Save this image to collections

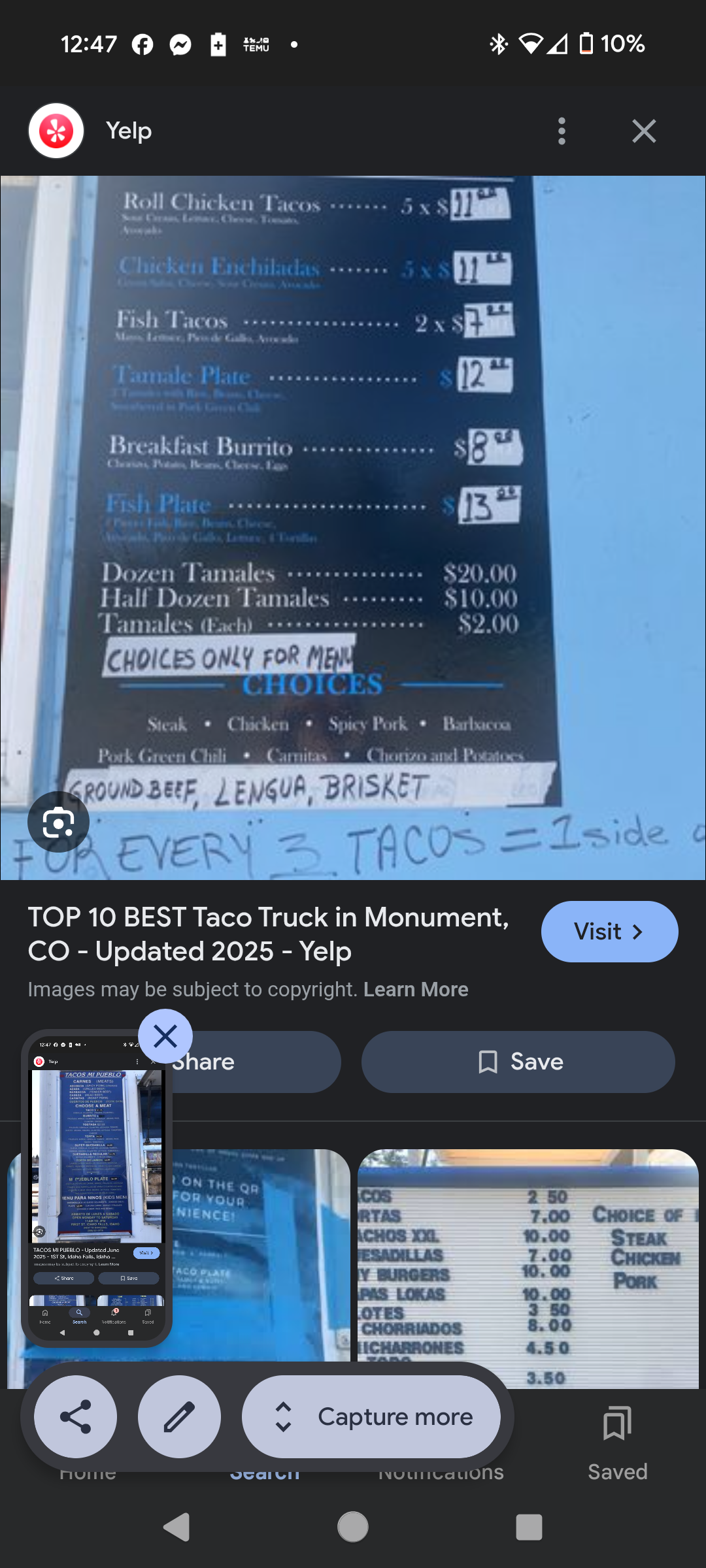coord(518,1062)
